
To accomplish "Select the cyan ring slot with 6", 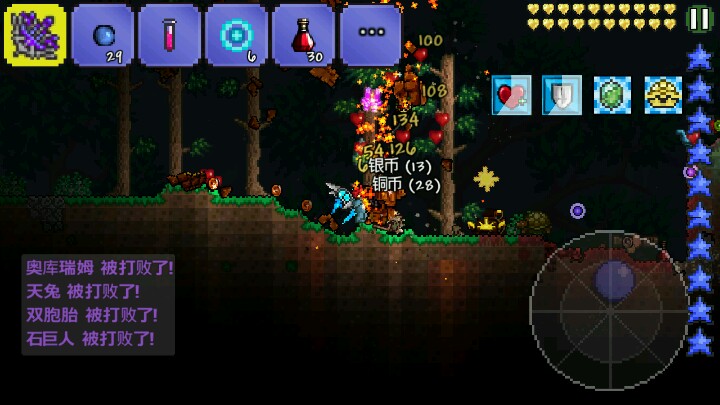I will (x=236, y=35).
